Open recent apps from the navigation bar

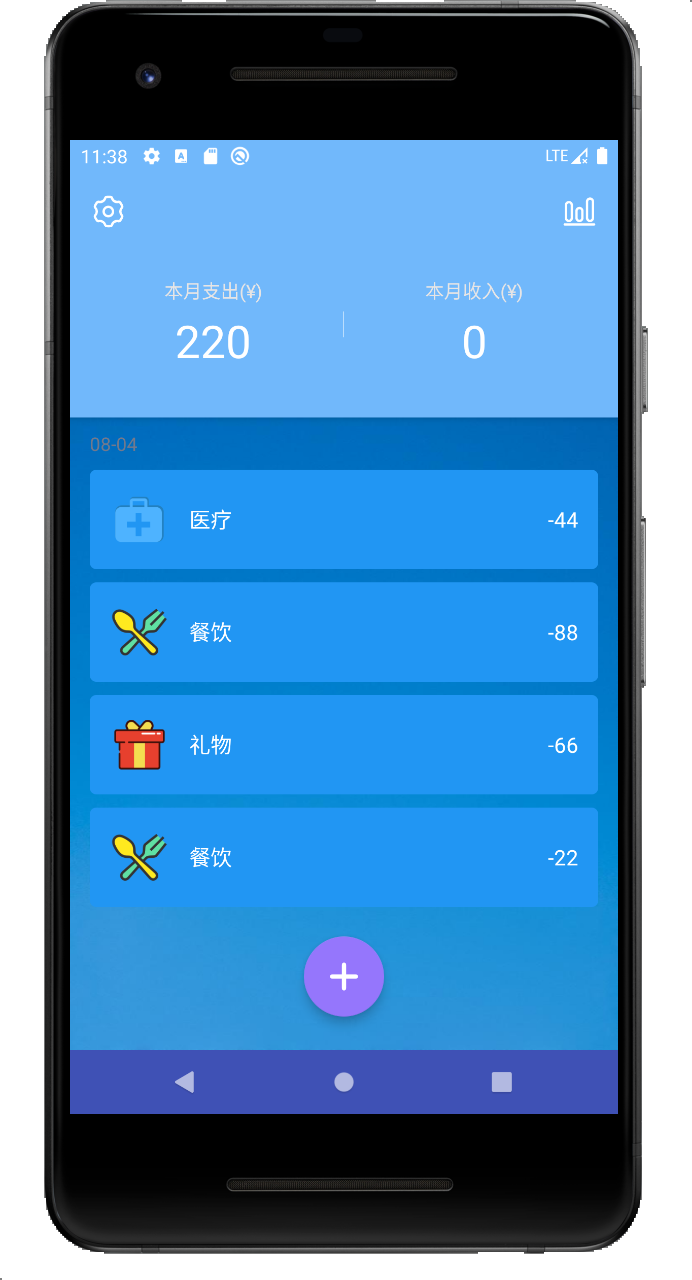[x=502, y=1082]
